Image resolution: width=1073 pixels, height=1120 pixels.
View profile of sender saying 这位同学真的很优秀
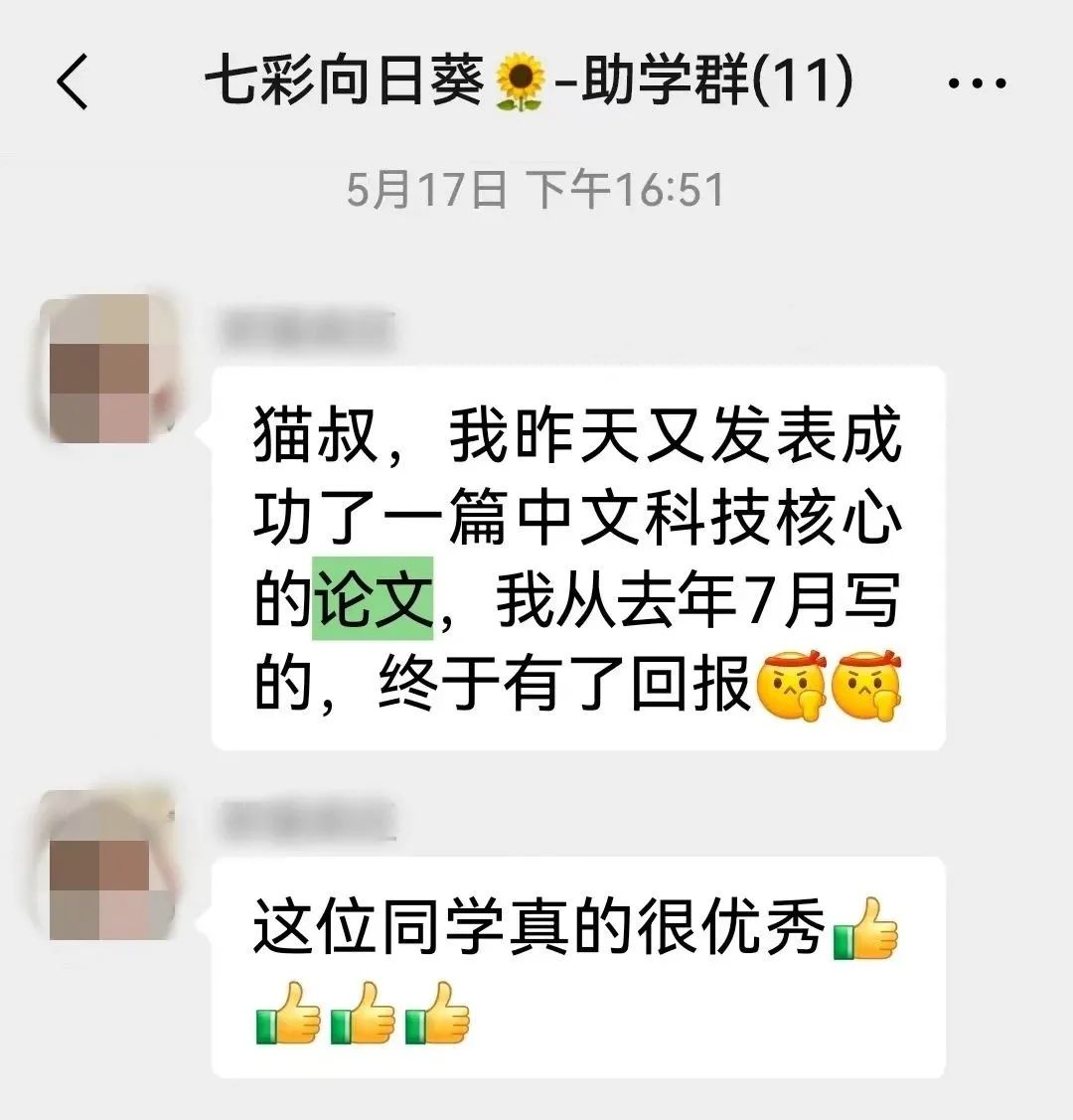pyautogui.click(x=99, y=867)
